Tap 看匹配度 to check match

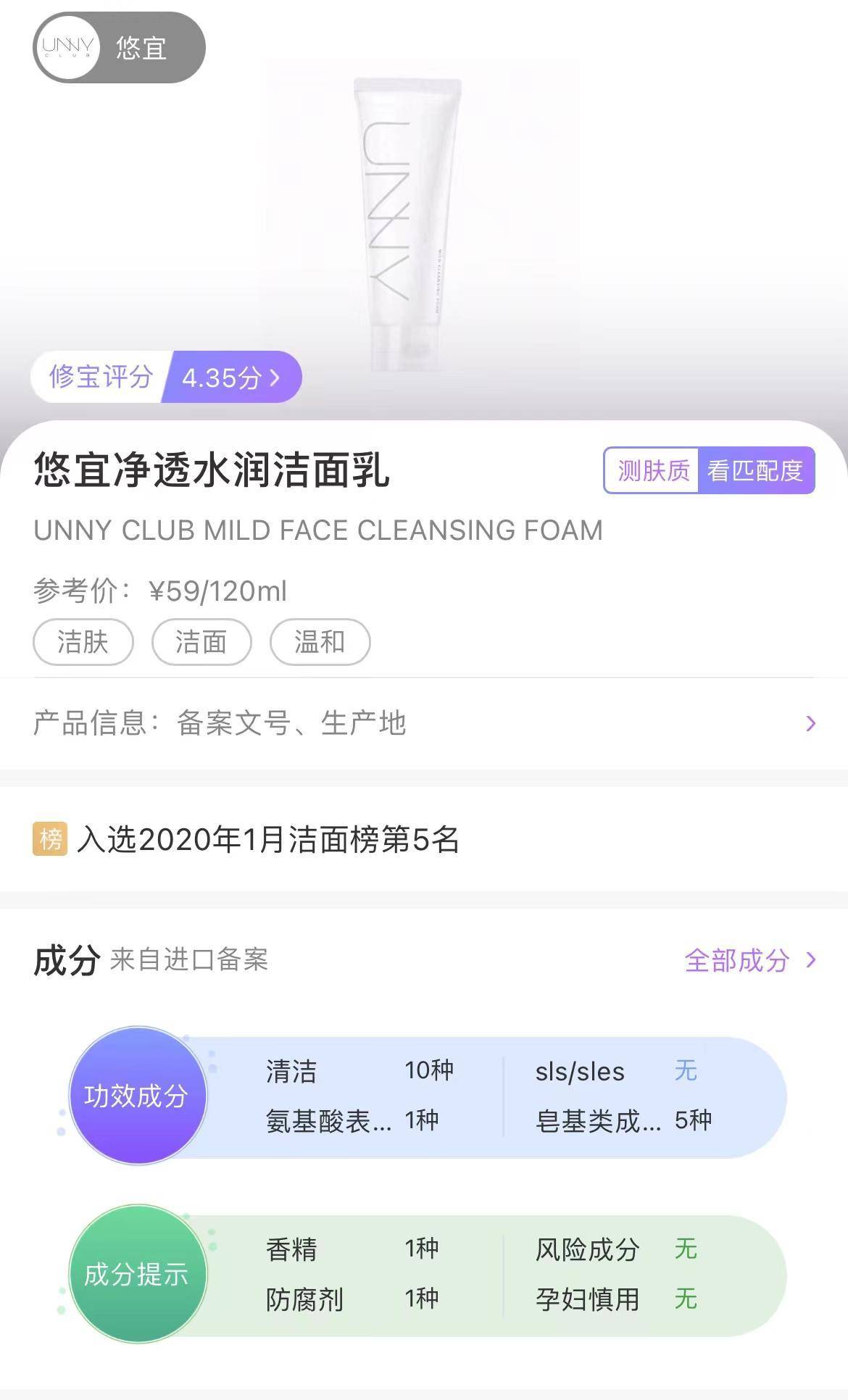click(755, 471)
